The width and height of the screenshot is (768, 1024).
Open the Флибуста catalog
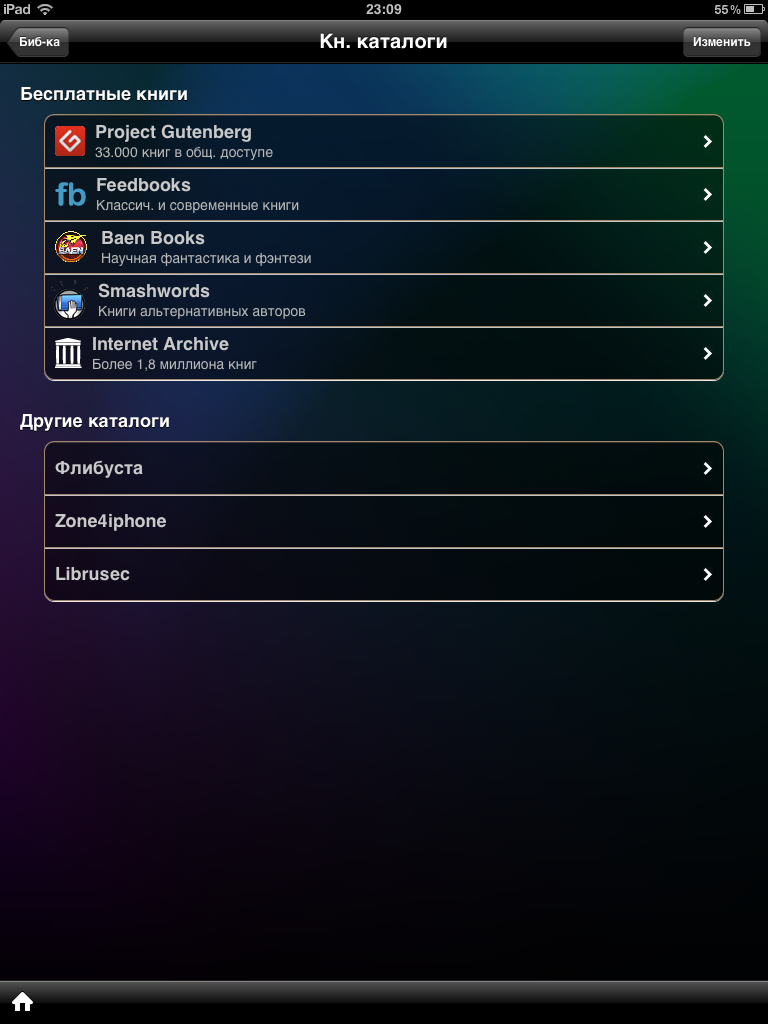(x=383, y=468)
